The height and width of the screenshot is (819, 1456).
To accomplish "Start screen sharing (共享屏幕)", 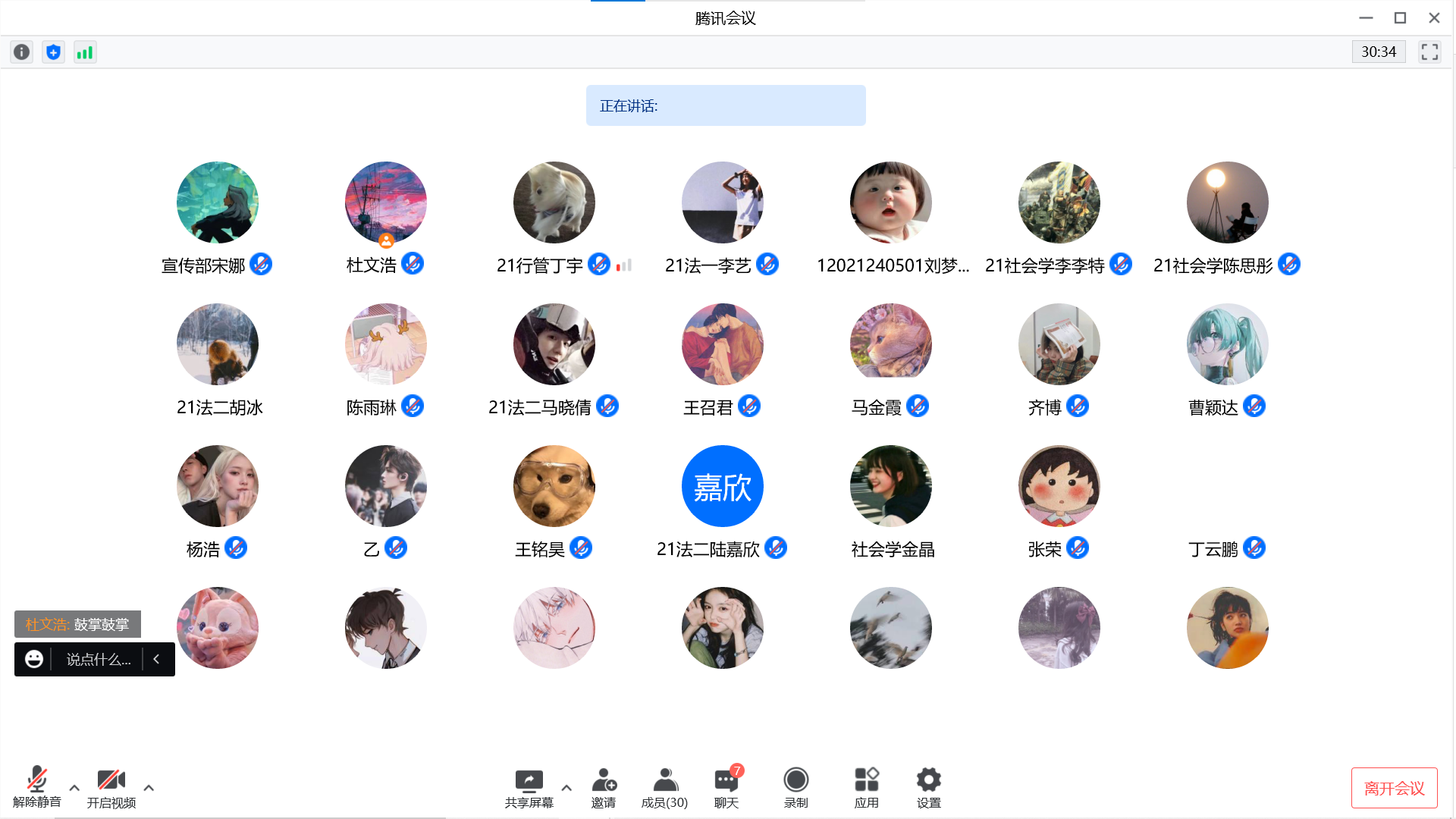I will [529, 787].
